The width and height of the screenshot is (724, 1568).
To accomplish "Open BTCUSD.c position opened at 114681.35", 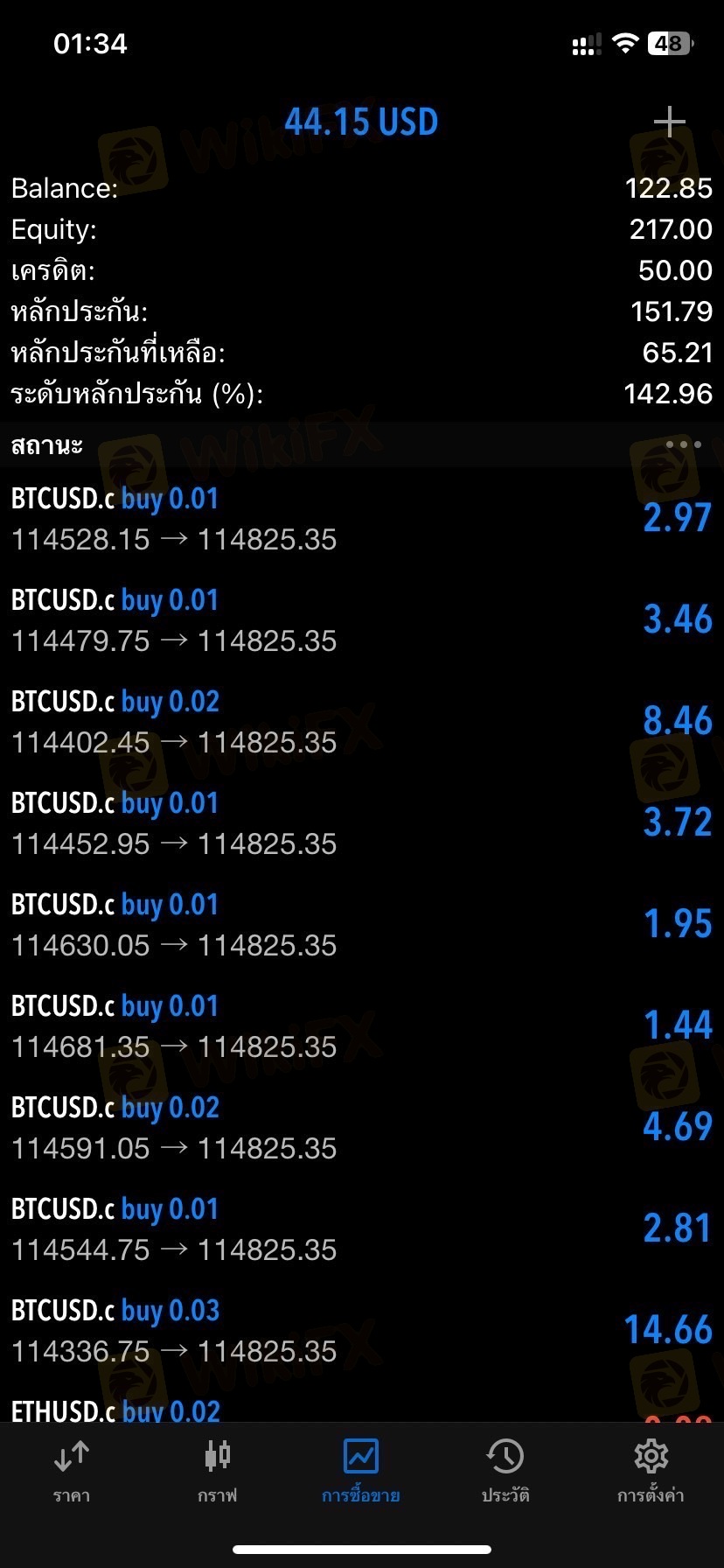I will 362,1026.
